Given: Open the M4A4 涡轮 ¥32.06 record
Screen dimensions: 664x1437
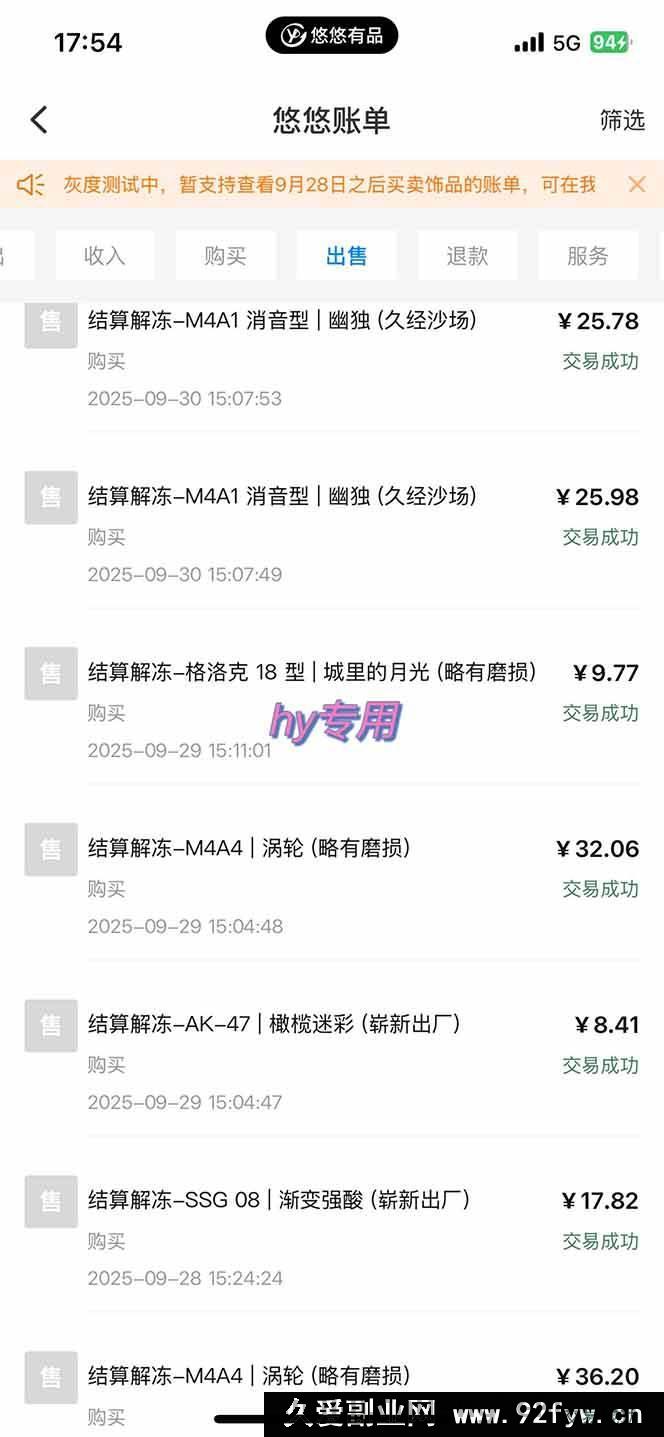Looking at the screenshot, I should (332, 886).
